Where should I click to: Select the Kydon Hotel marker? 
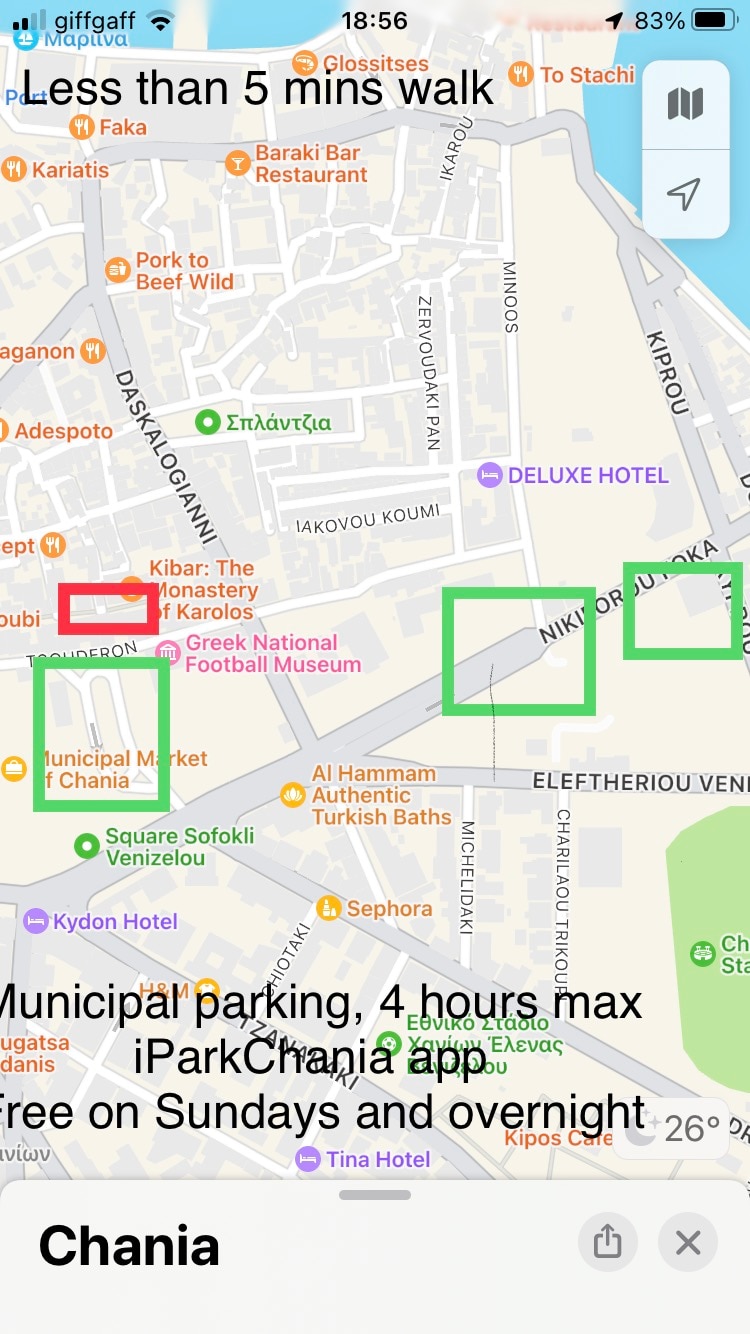tap(36, 921)
